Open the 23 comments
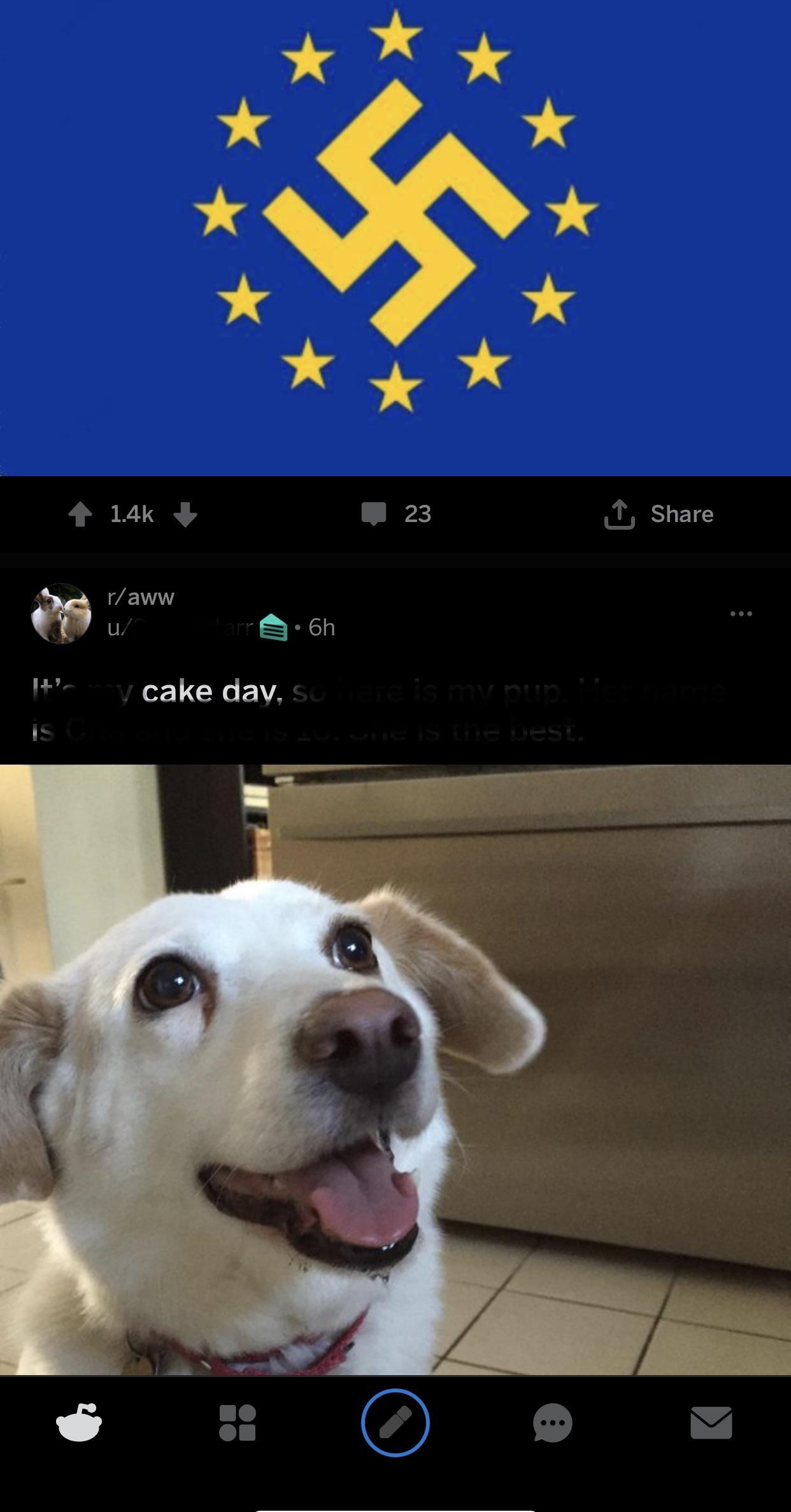 coord(396,514)
